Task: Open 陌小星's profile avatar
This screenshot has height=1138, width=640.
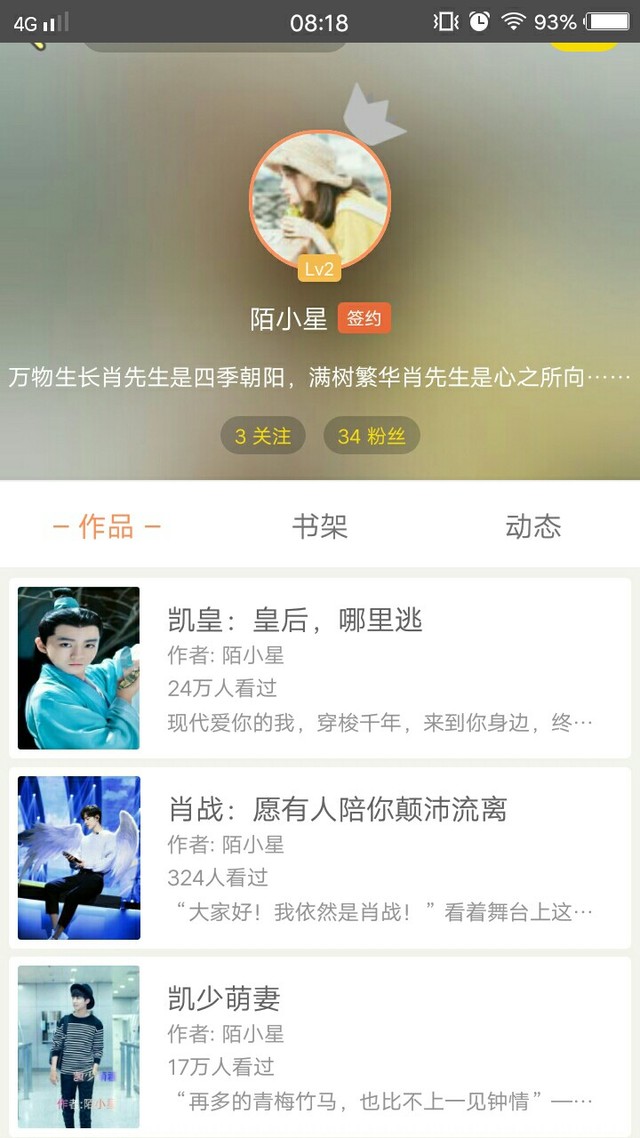Action: pos(319,201)
